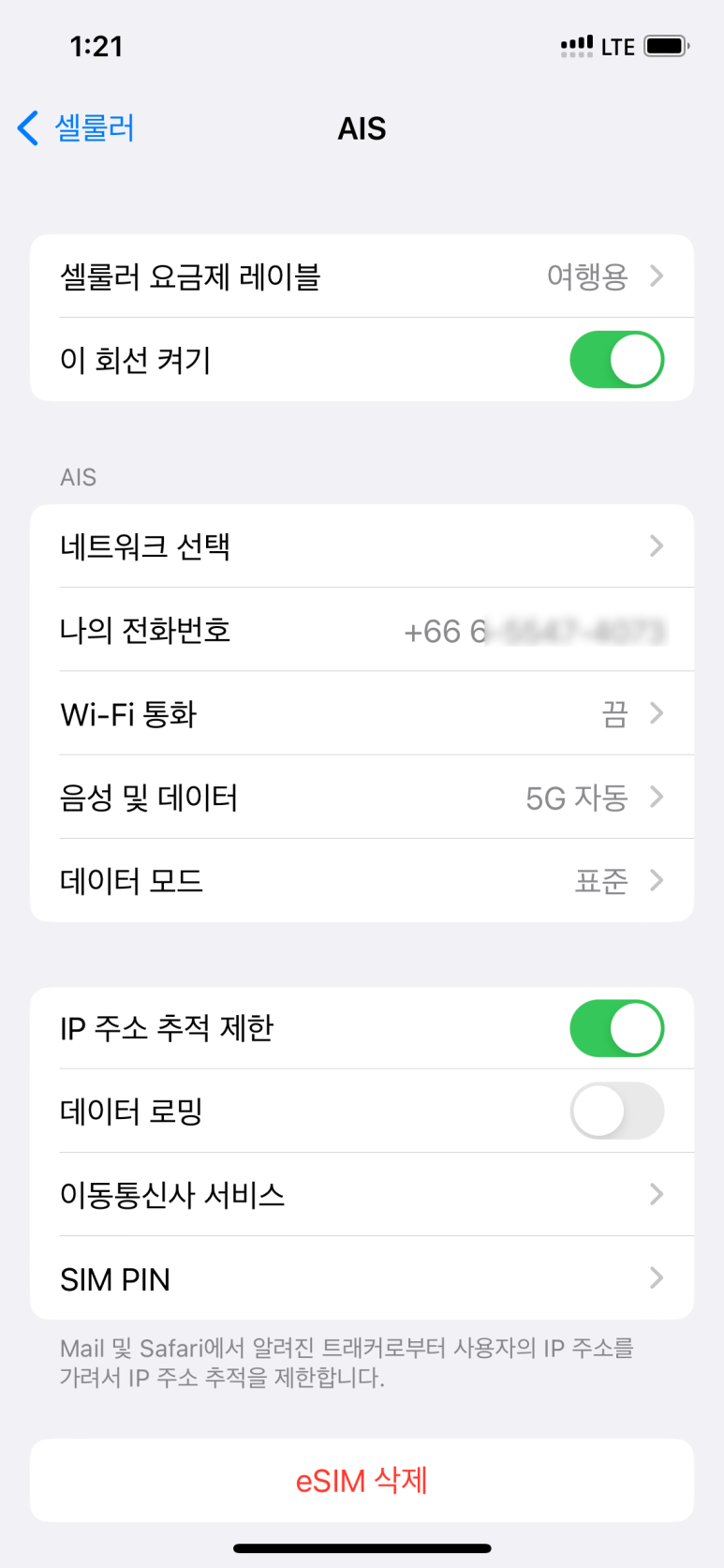
Task: Open 음성 및 데이터 options
Action: tap(362, 798)
